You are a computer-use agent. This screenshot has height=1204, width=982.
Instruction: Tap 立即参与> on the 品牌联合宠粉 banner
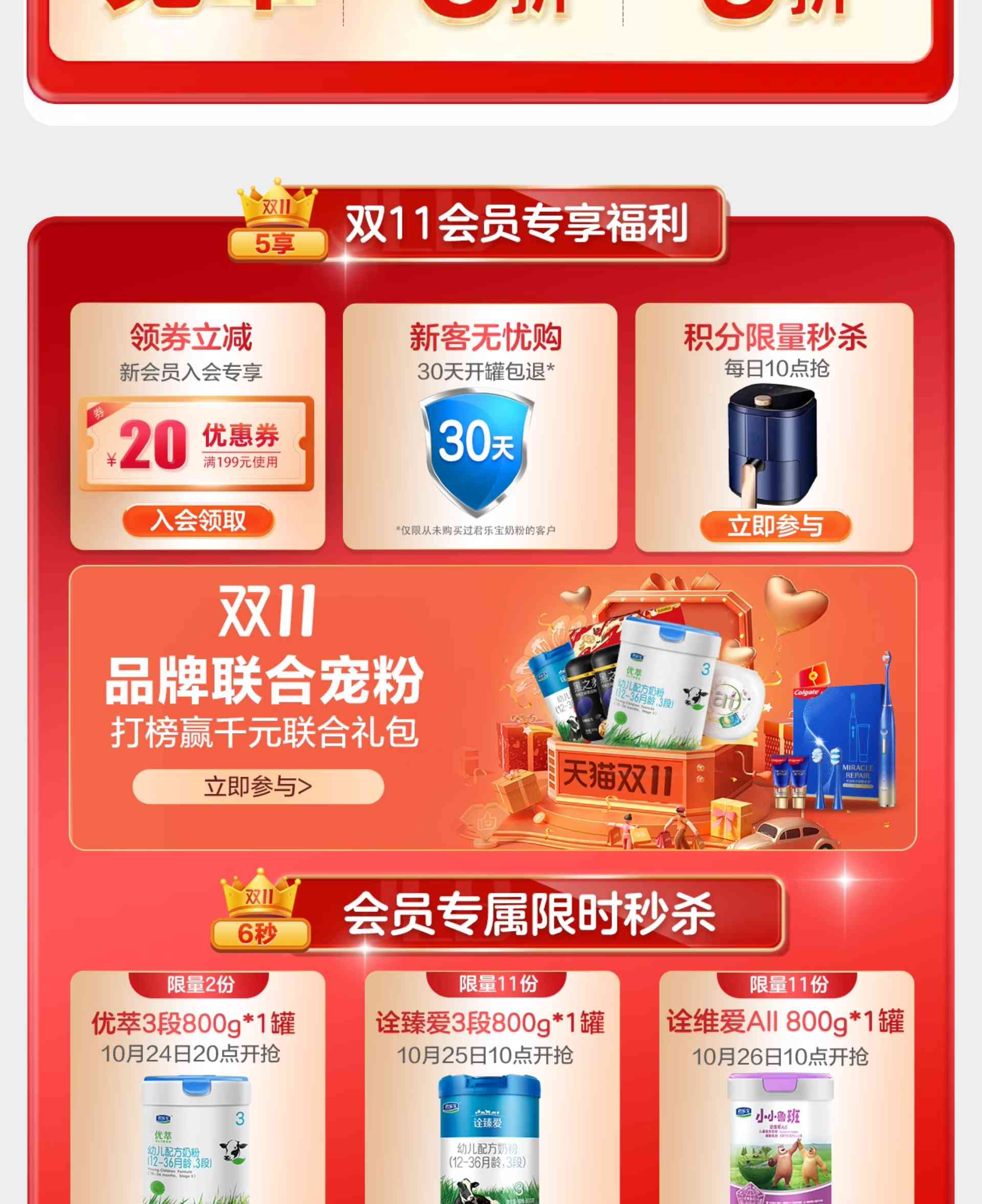pyautogui.click(x=258, y=786)
